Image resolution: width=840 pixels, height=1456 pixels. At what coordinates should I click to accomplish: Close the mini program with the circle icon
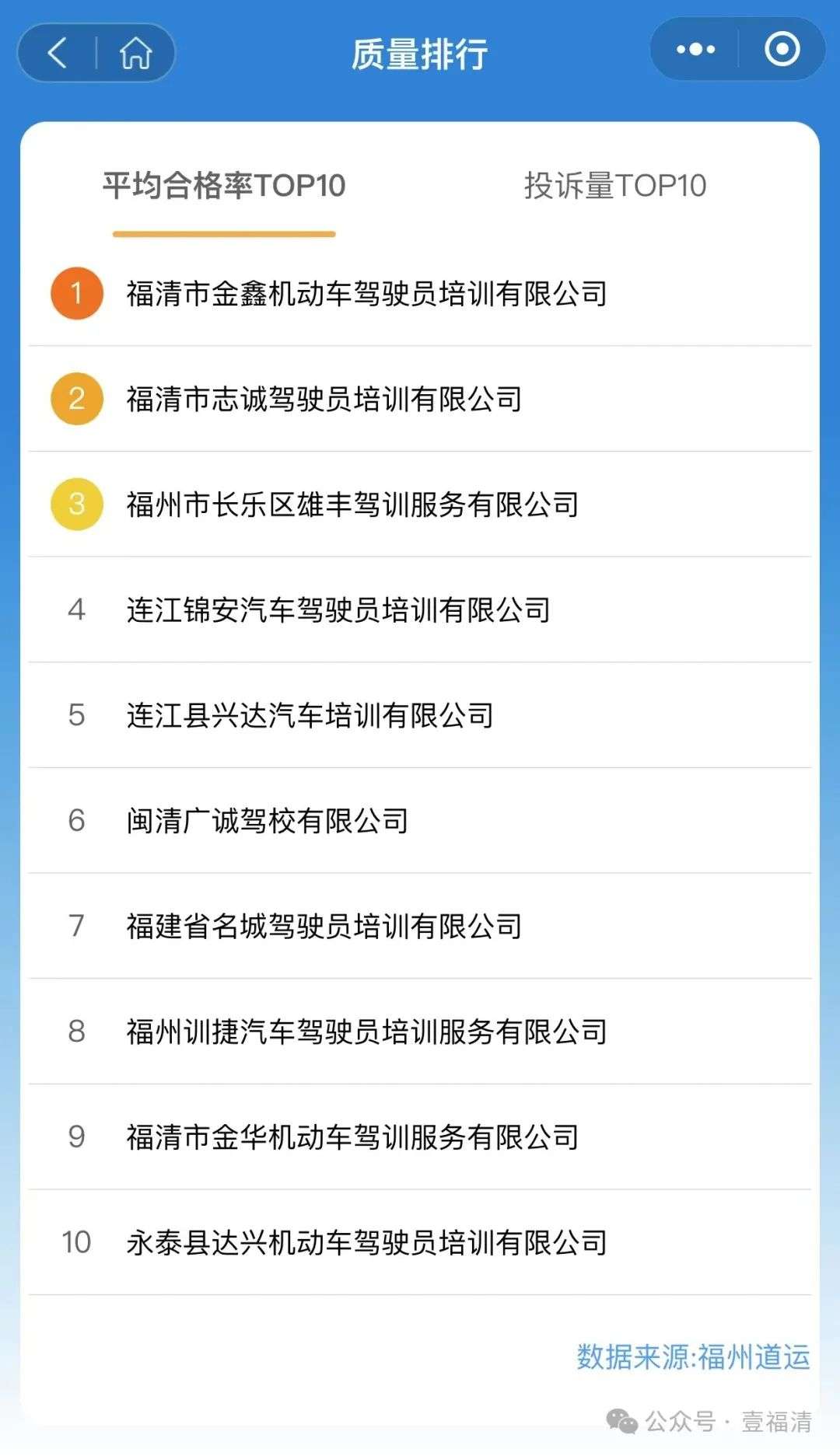(x=782, y=50)
